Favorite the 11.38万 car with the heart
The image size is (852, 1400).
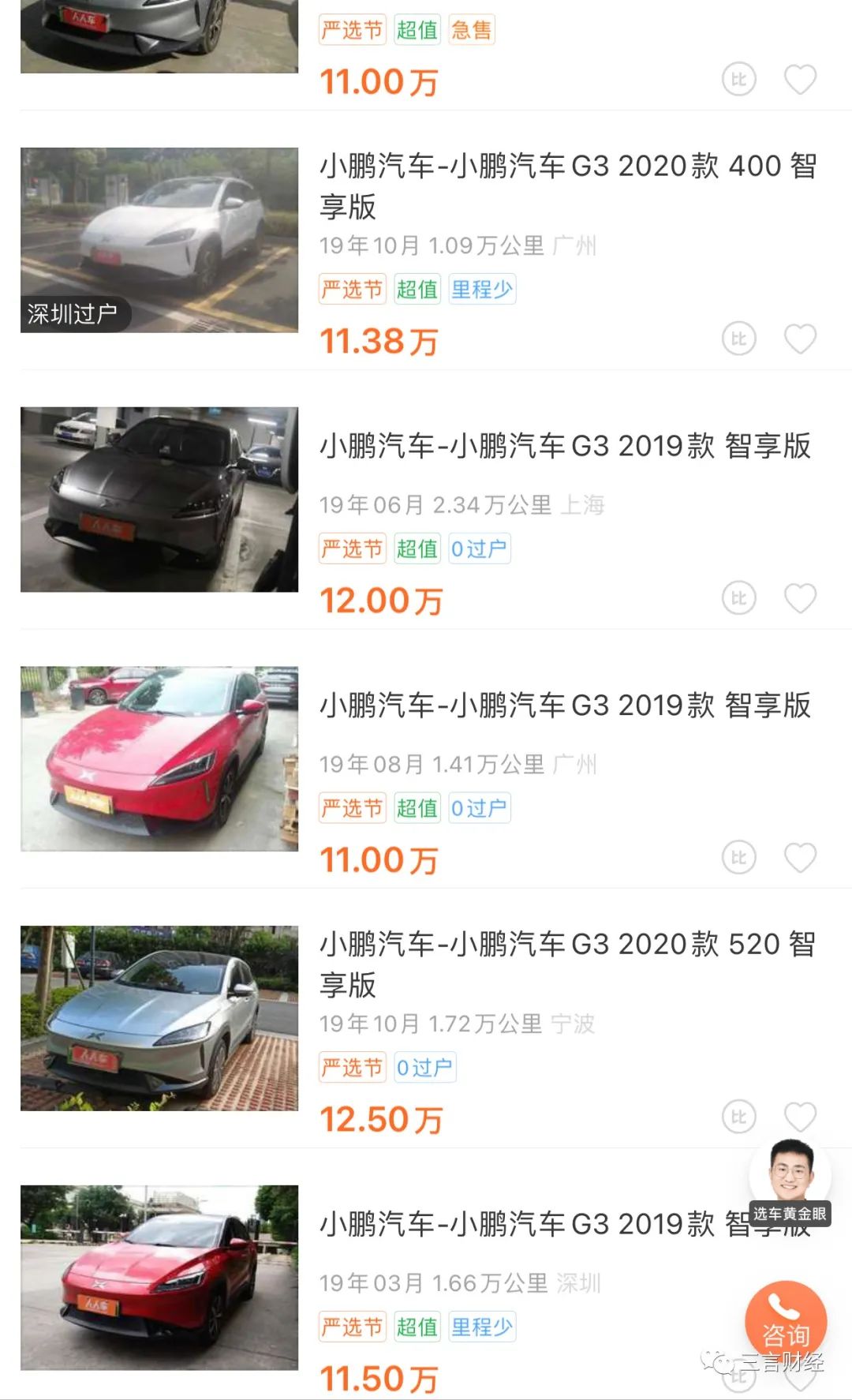click(800, 339)
